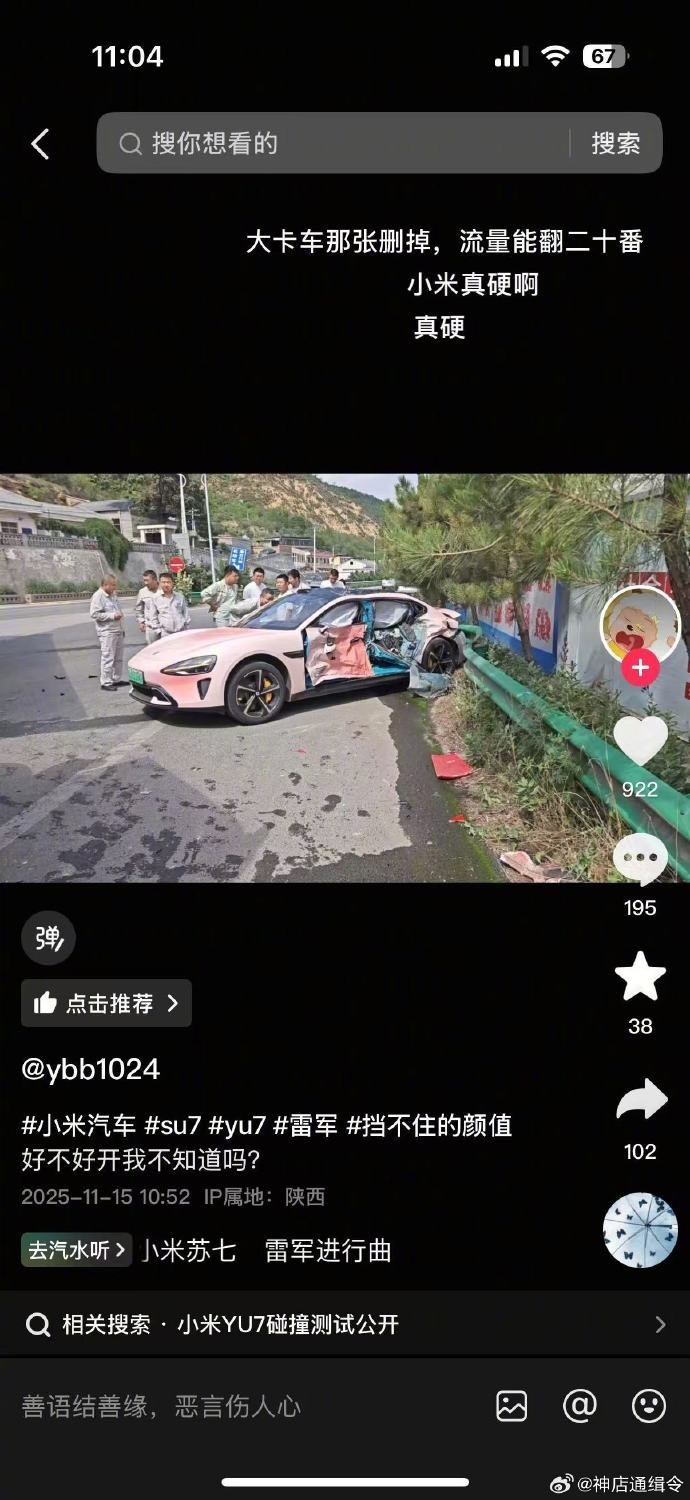Viewport: 690px width, 1500px height.
Task: Toggle the 弹 danmaku button
Action: tap(48, 938)
